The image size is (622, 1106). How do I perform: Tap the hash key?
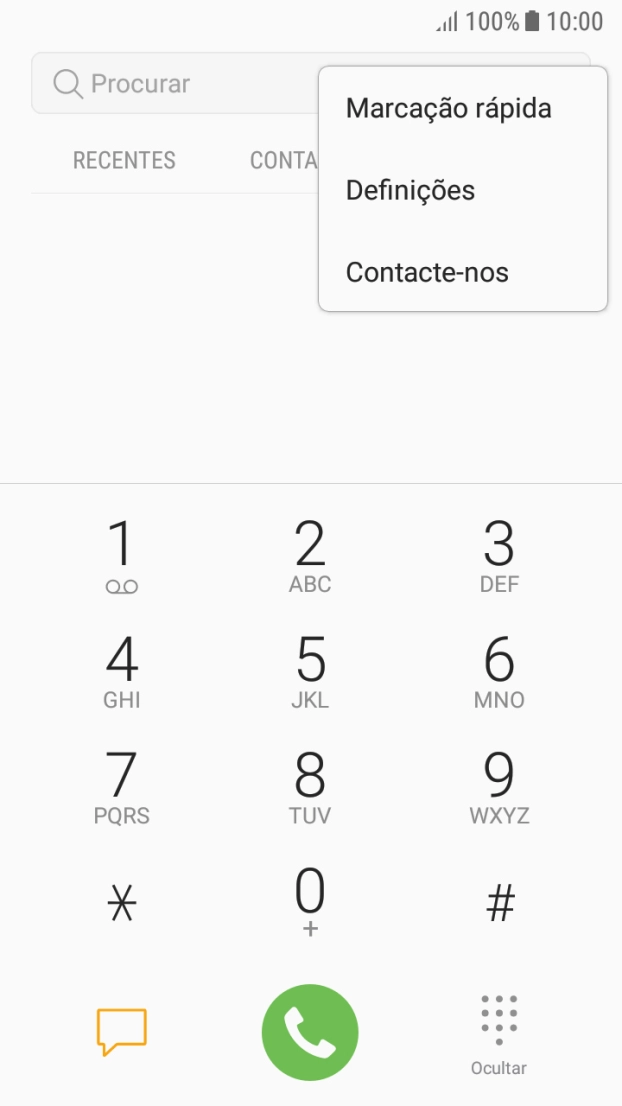499,904
